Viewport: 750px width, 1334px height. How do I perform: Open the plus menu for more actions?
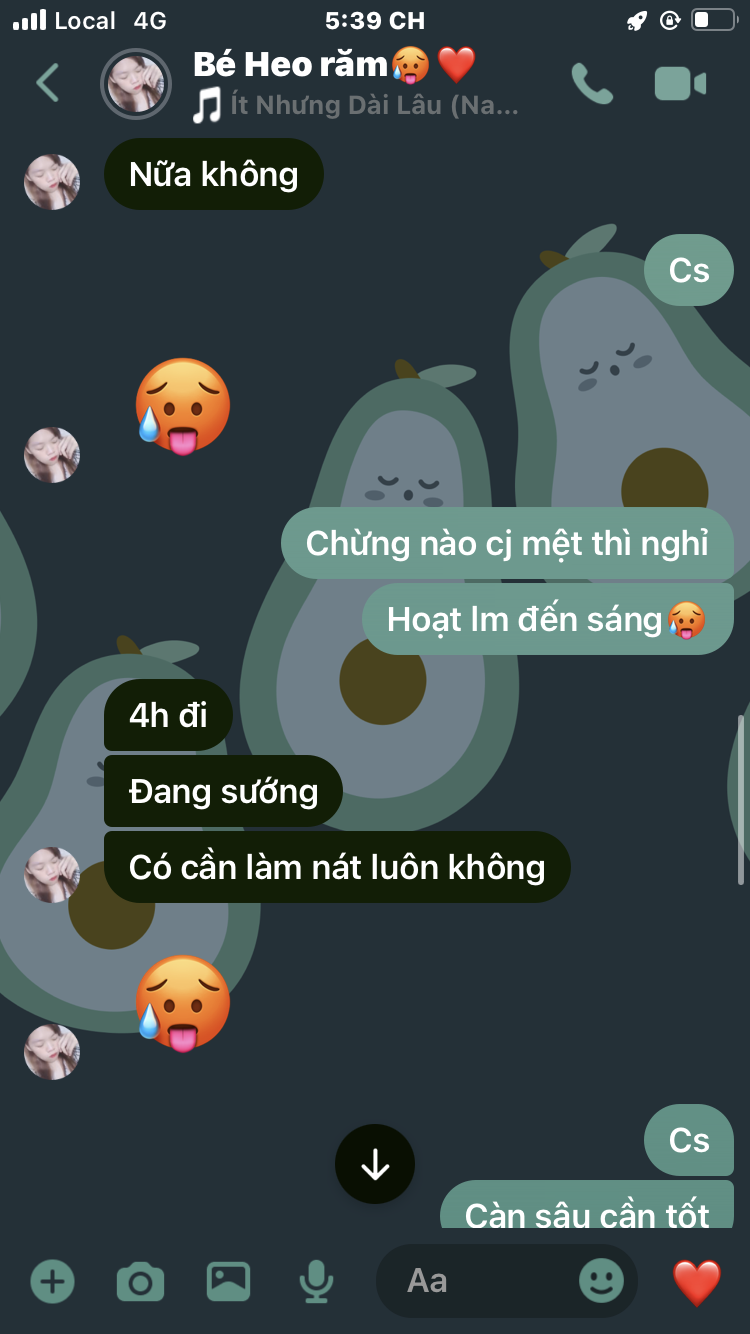(x=52, y=1281)
